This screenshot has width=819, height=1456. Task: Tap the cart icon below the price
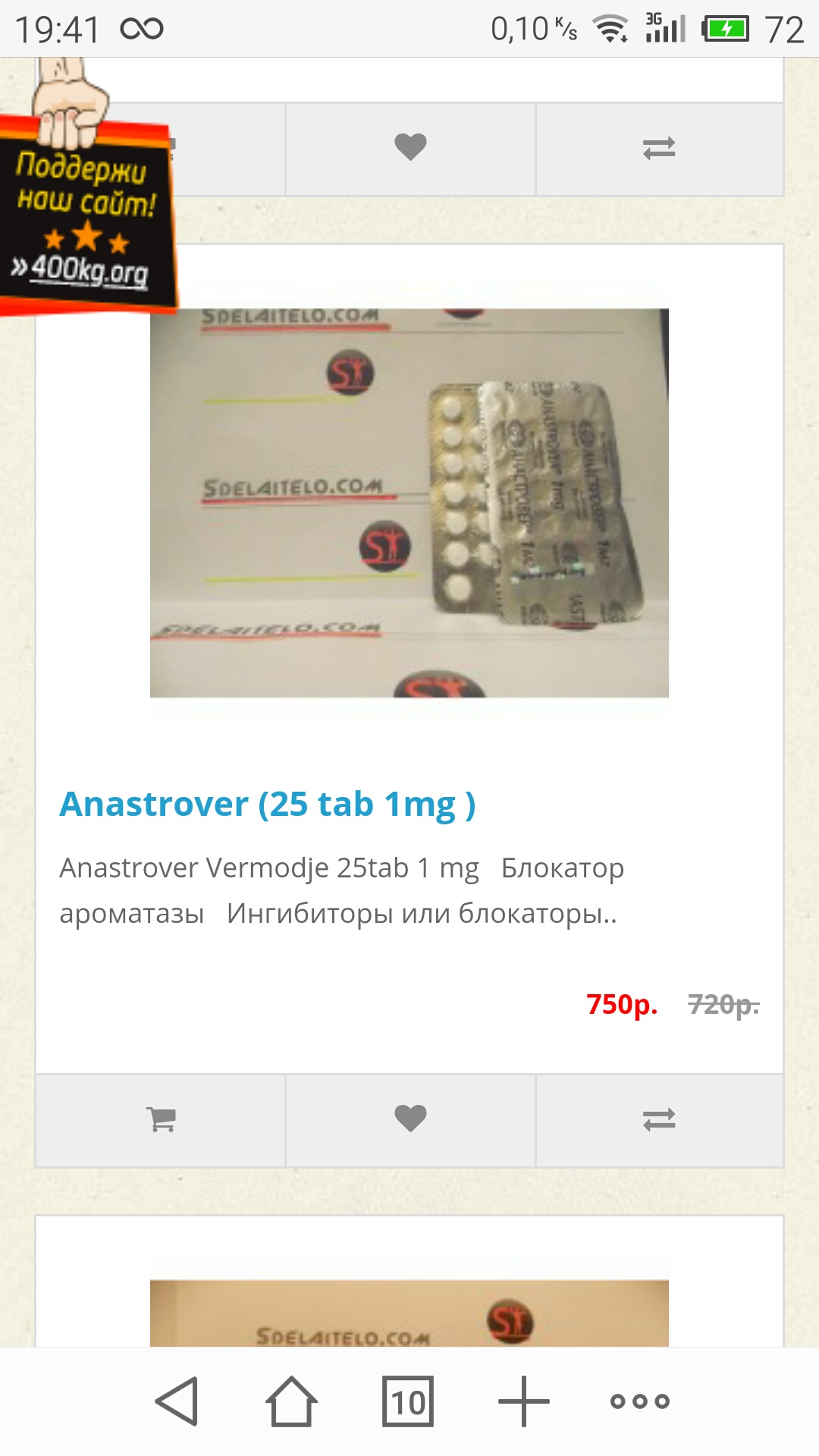pos(159,1119)
